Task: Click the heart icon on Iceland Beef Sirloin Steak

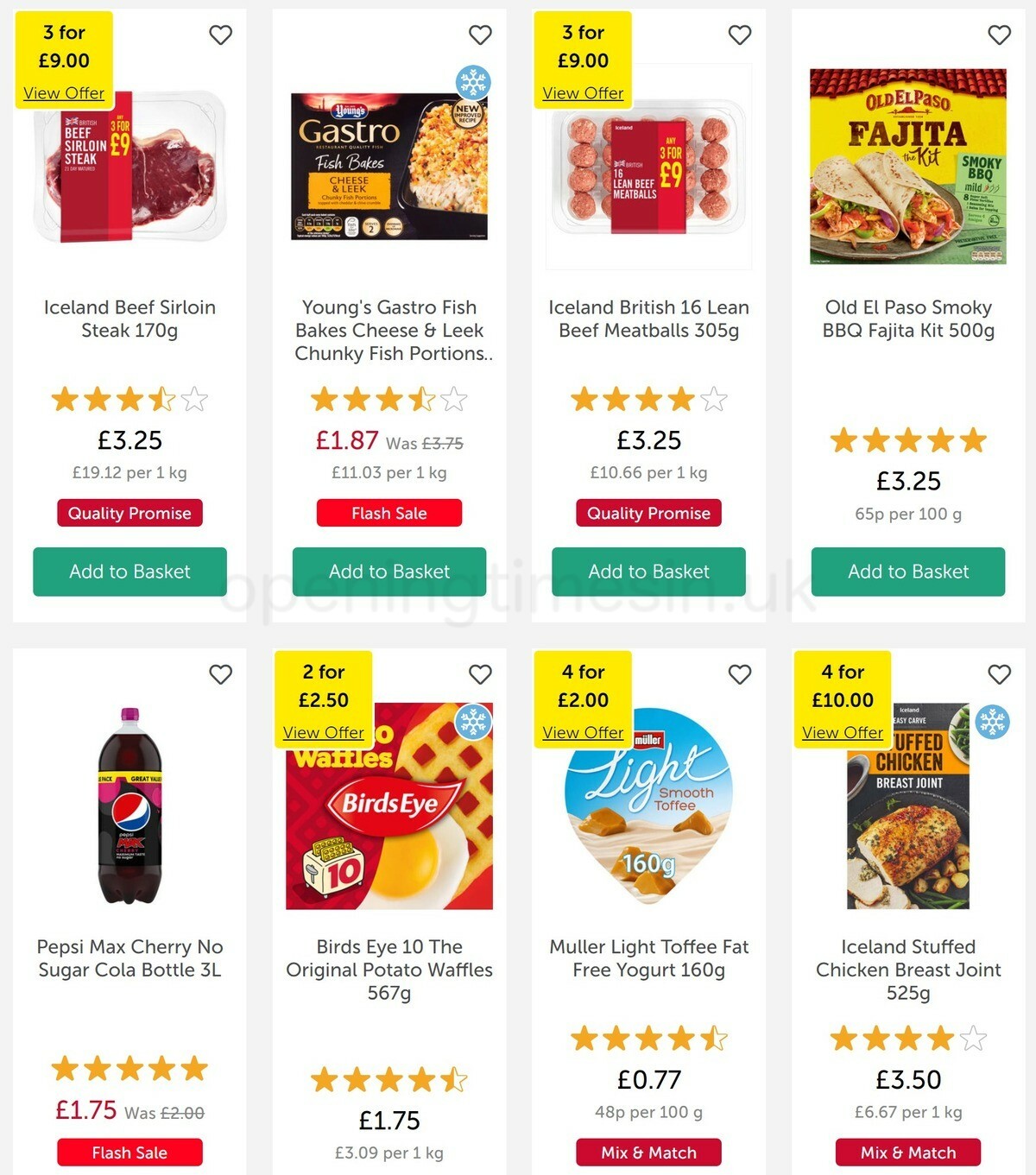Action: click(221, 35)
